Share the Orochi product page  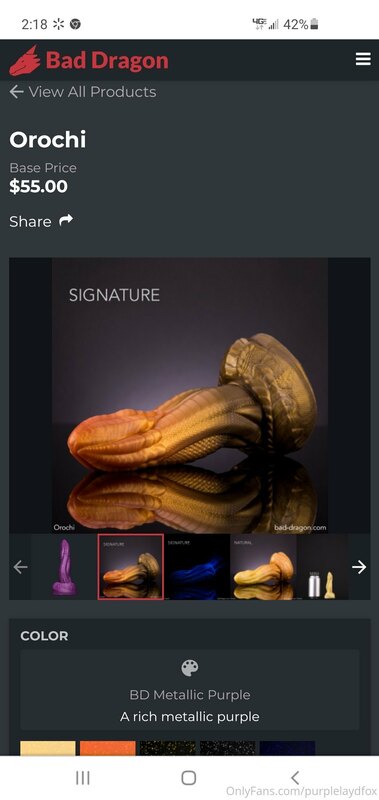coord(41,221)
